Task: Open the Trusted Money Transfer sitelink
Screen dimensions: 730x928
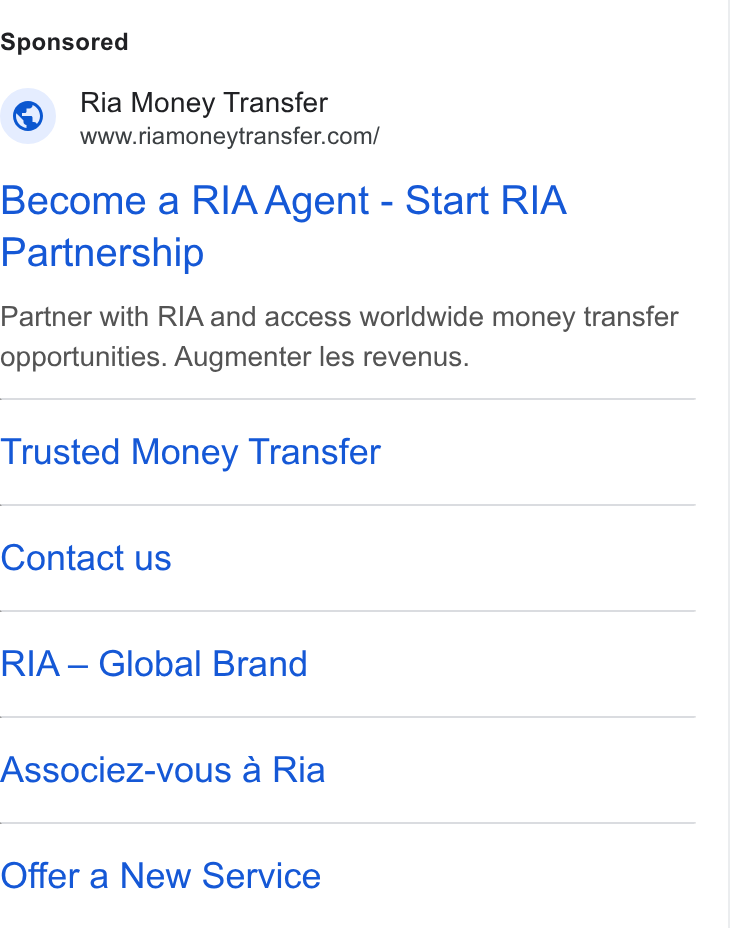Action: tap(190, 452)
